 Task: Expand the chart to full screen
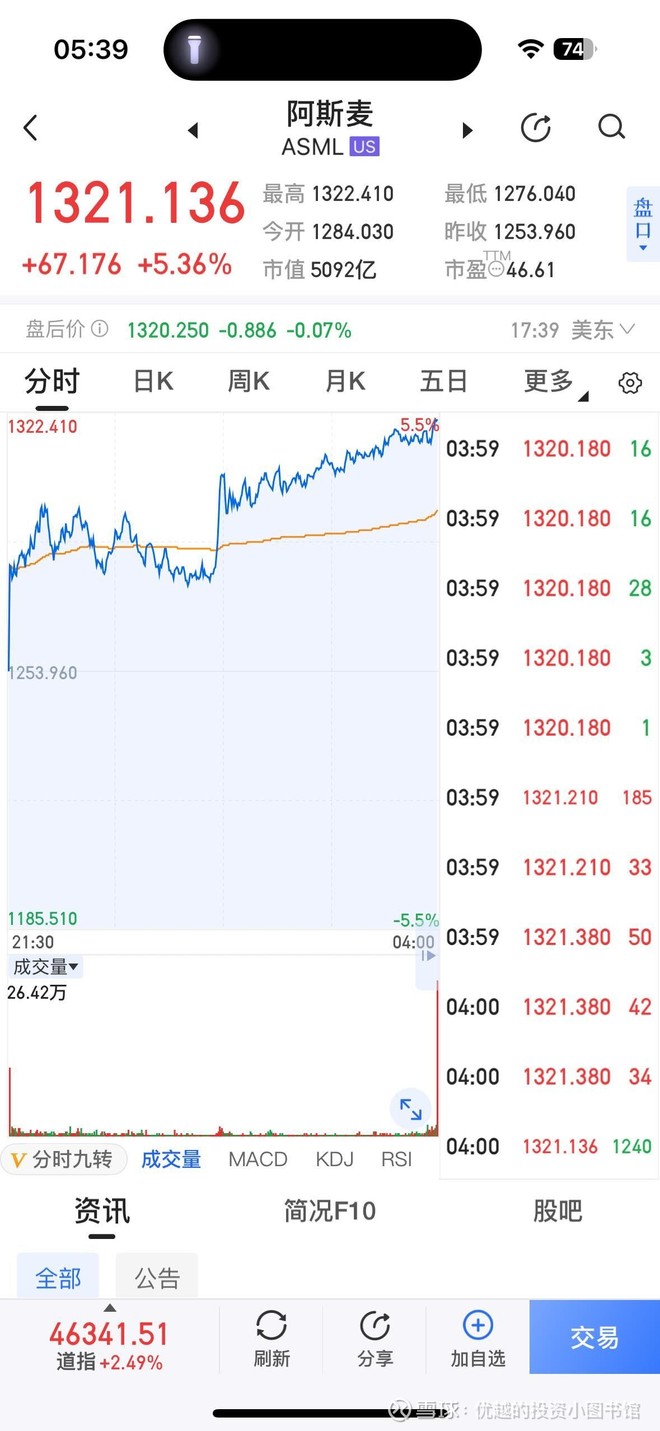tap(411, 1108)
